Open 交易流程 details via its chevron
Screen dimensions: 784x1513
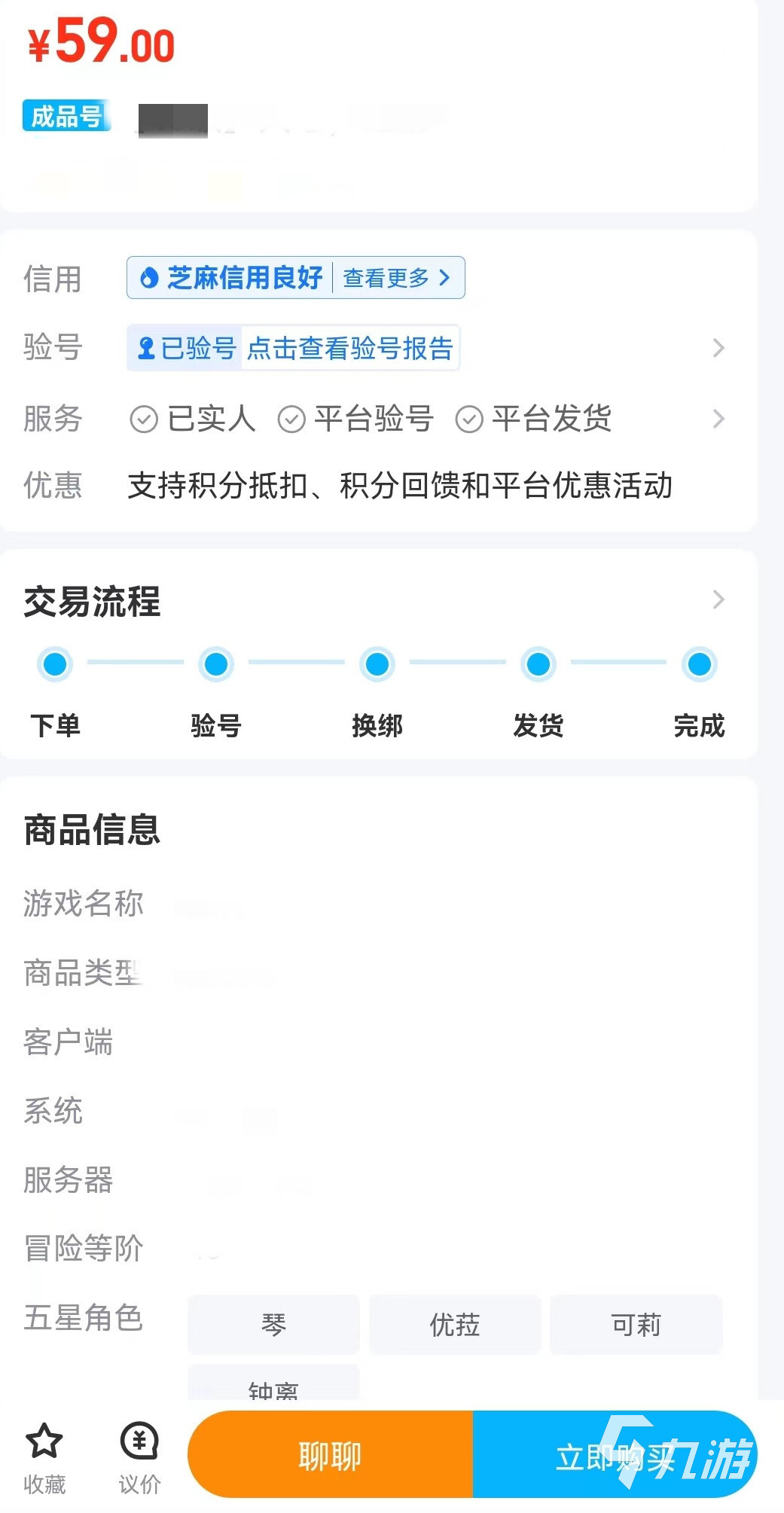[x=718, y=599]
